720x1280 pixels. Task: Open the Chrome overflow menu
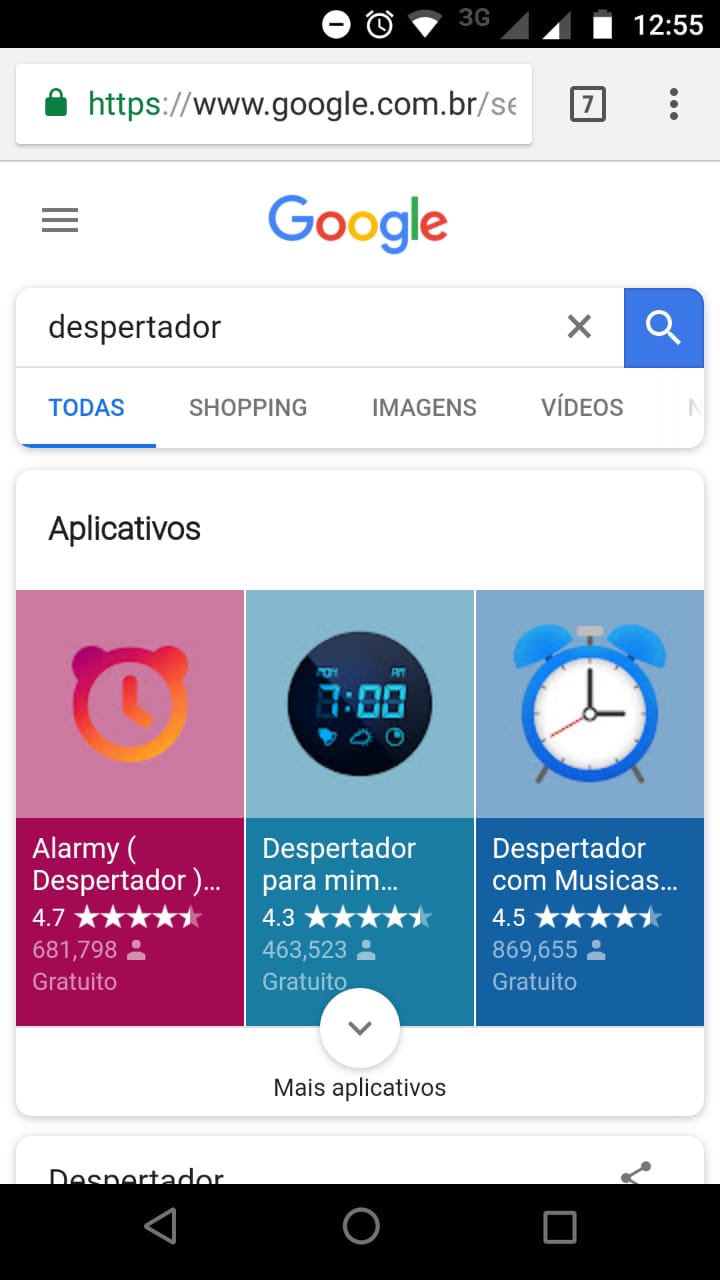coord(674,104)
